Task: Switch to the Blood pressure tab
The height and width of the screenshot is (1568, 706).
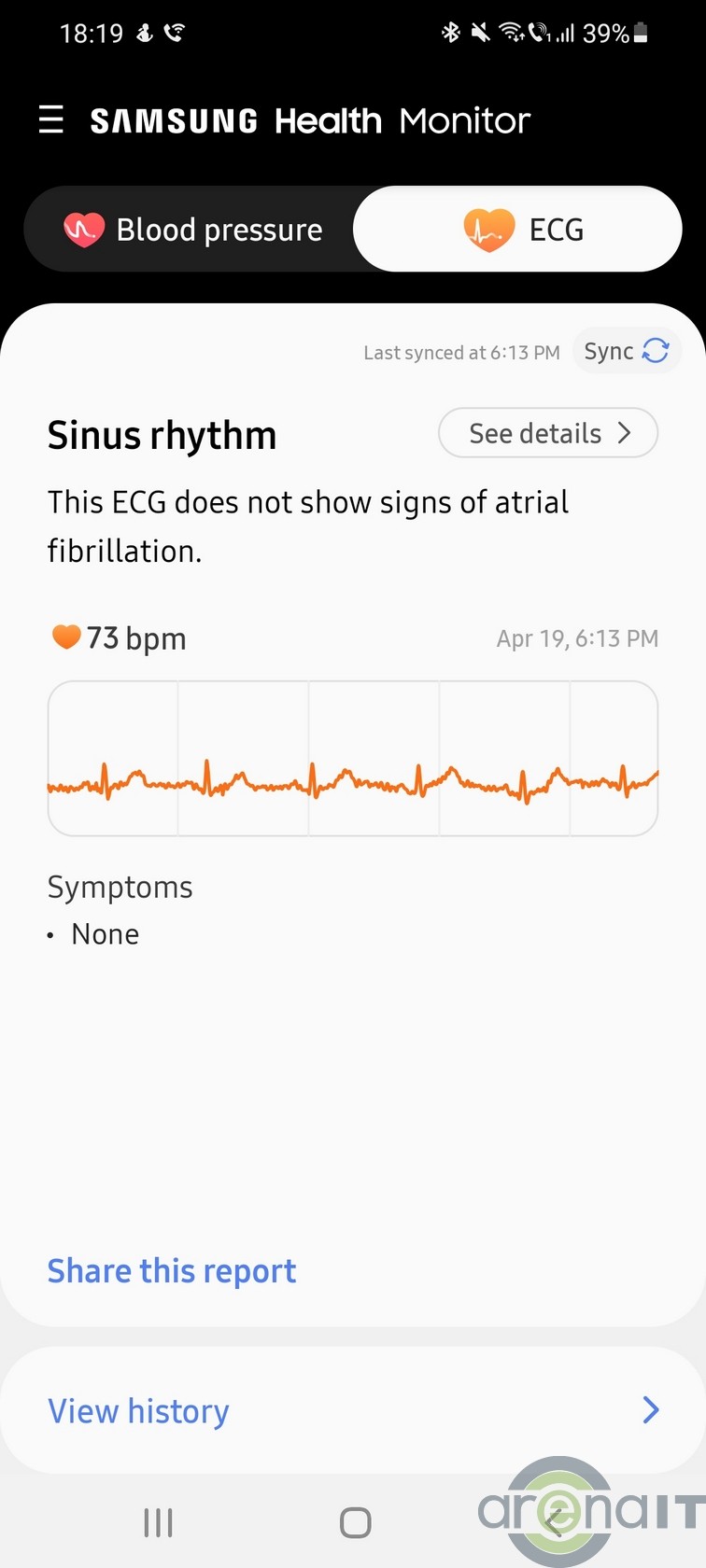Action: click(193, 230)
